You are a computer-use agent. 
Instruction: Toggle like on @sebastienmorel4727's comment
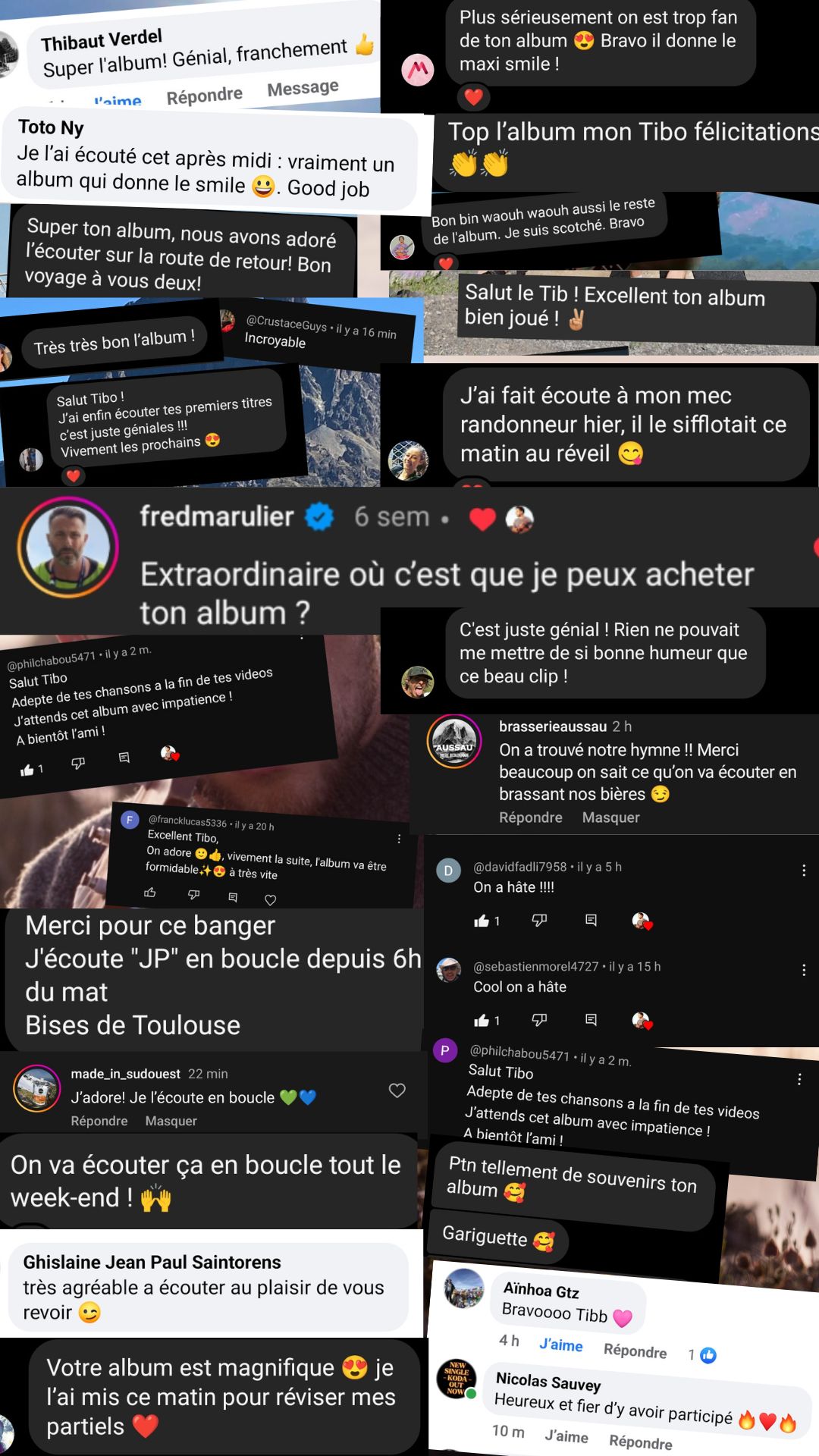click(x=483, y=1021)
